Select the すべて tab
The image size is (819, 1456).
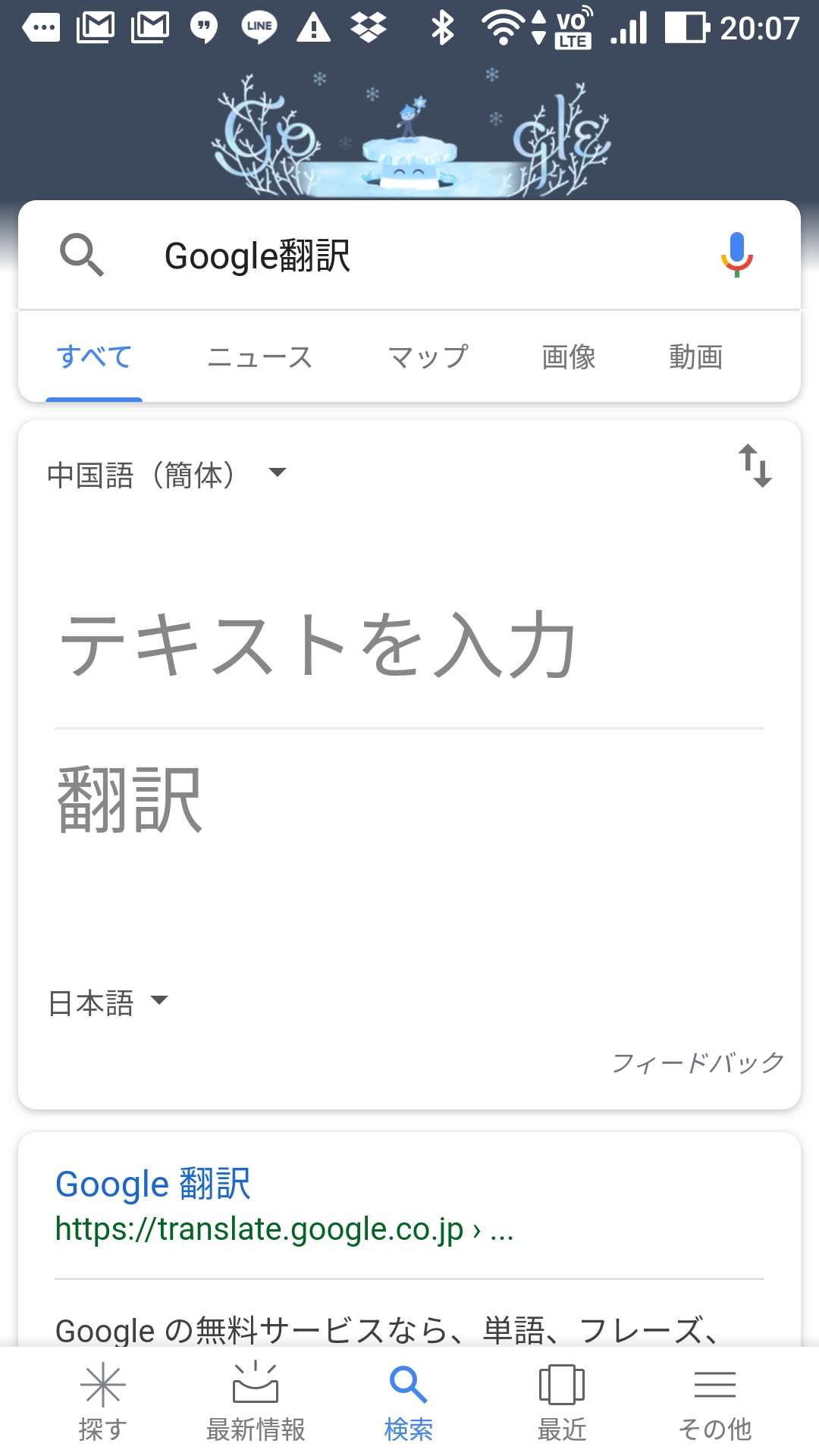[x=94, y=356]
